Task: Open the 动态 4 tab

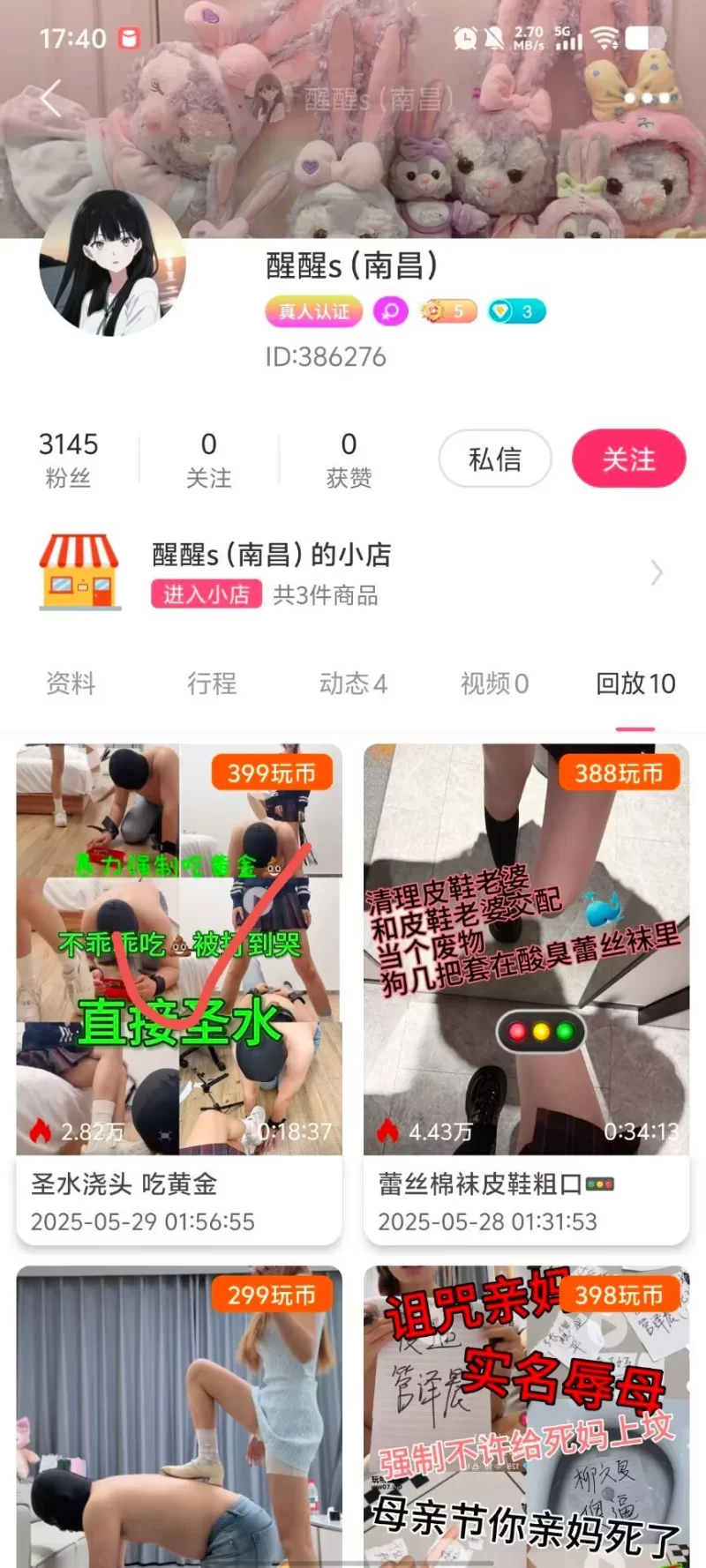Action: (353, 683)
